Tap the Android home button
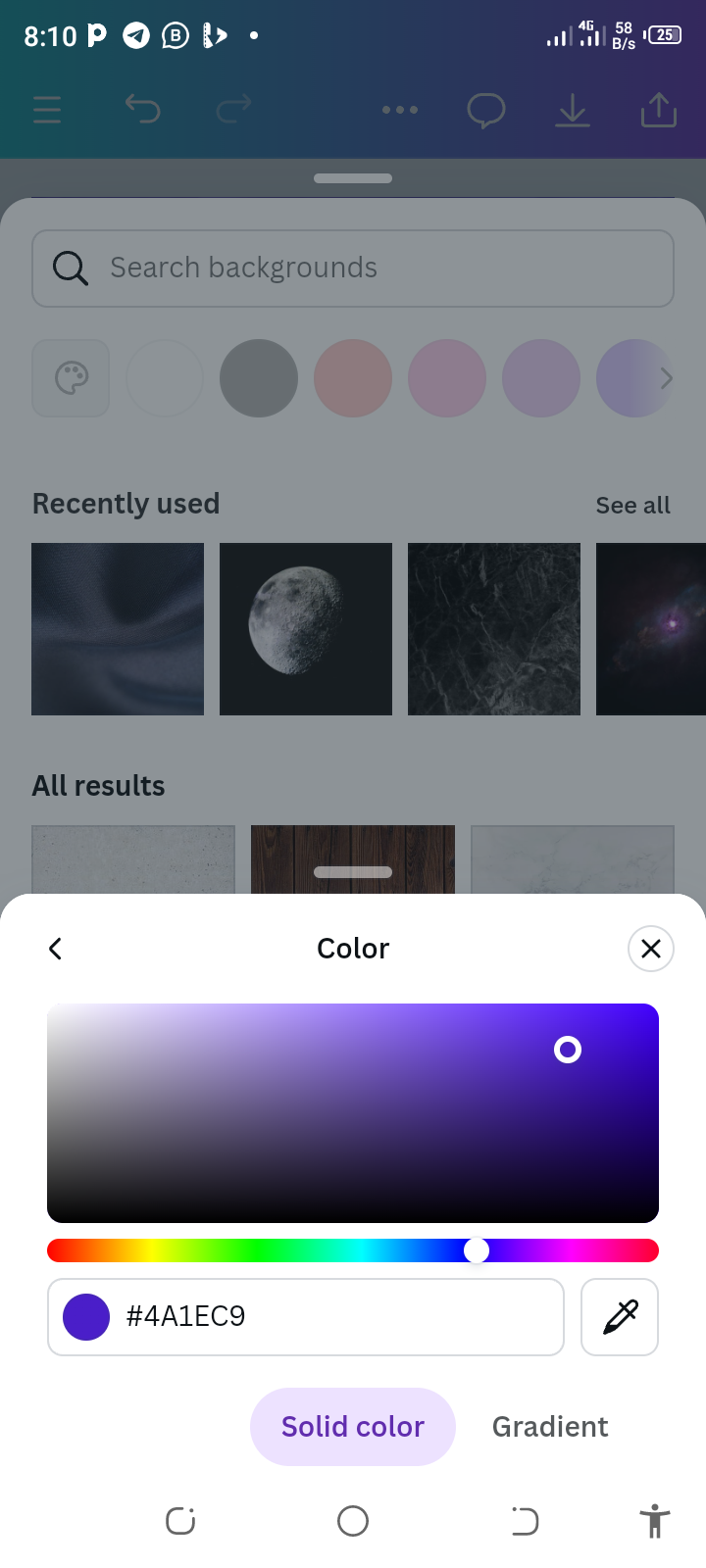Screen dimensions: 706x1568 pyautogui.click(x=353, y=1521)
